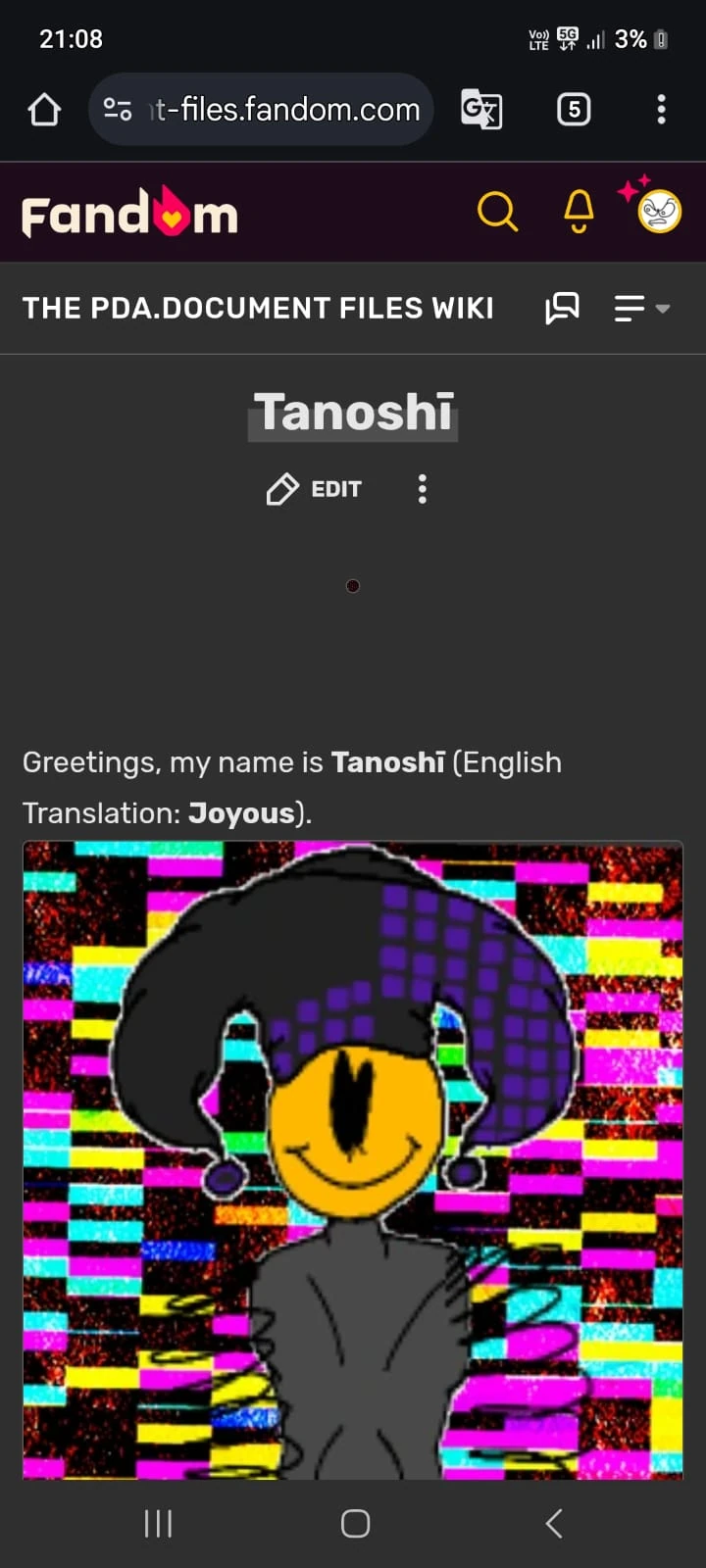This screenshot has width=706, height=1568.
Task: Search Fandom with the magnifier icon
Action: click(497, 212)
